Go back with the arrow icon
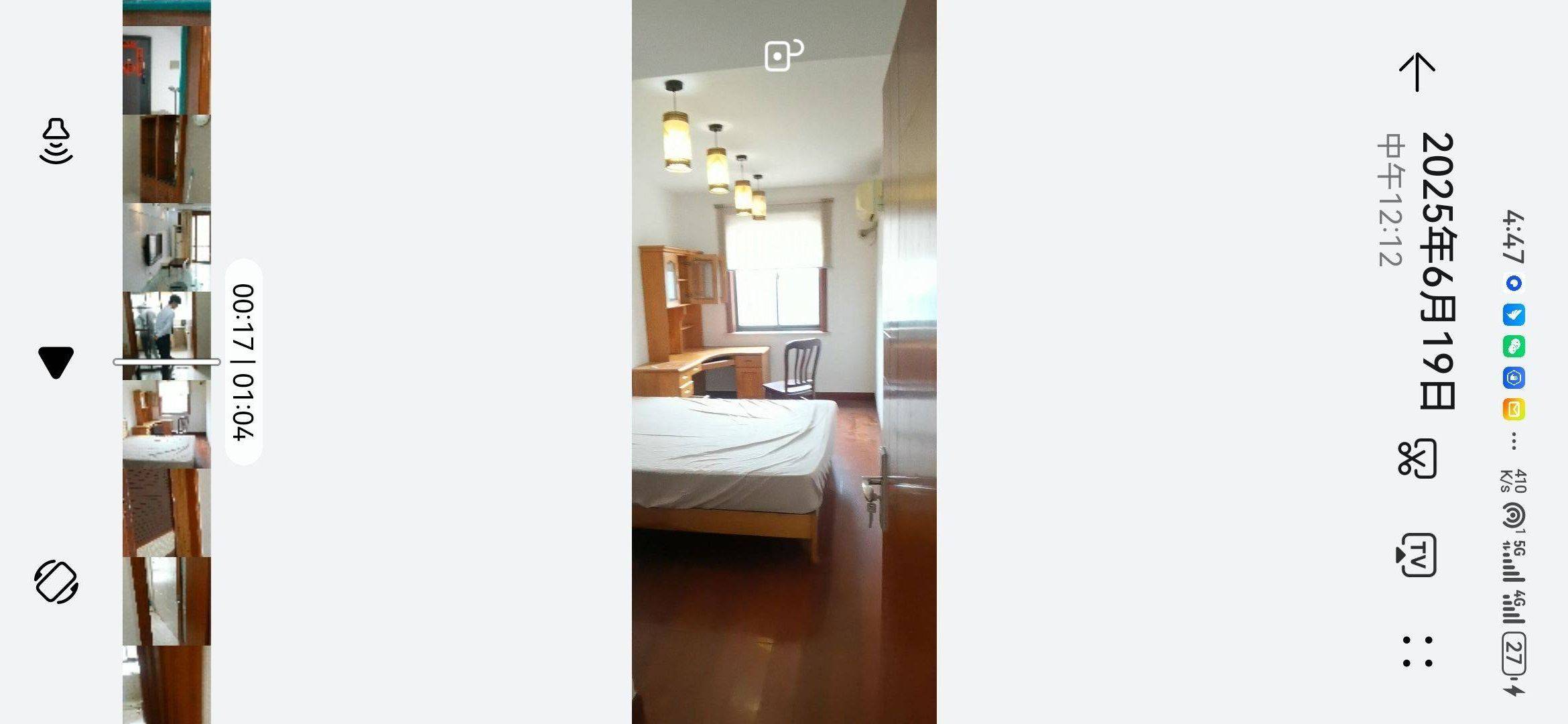This screenshot has height=724, width=1568. (1417, 72)
